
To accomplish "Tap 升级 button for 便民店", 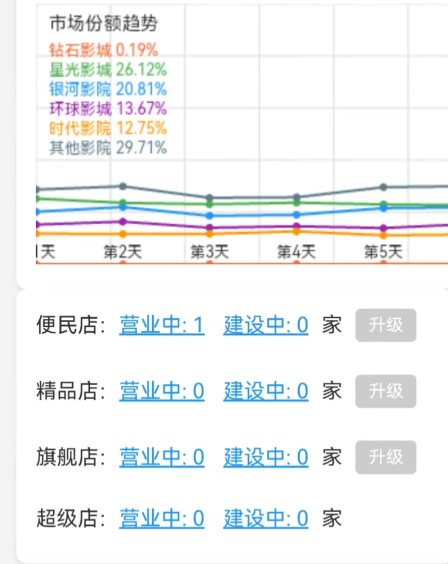I will coord(386,325).
